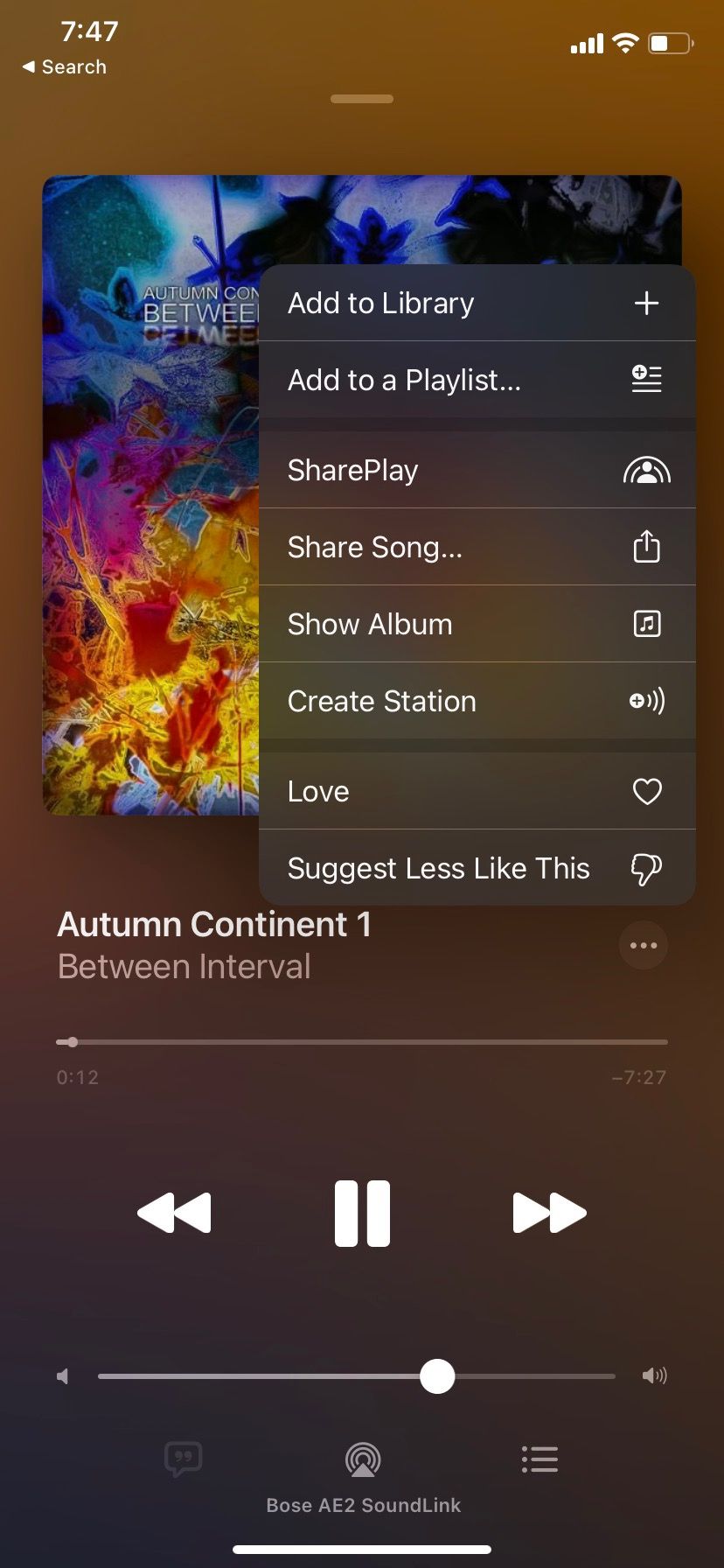Return to Search via the back arrow
Screen dimensions: 724x1568
pos(63,66)
